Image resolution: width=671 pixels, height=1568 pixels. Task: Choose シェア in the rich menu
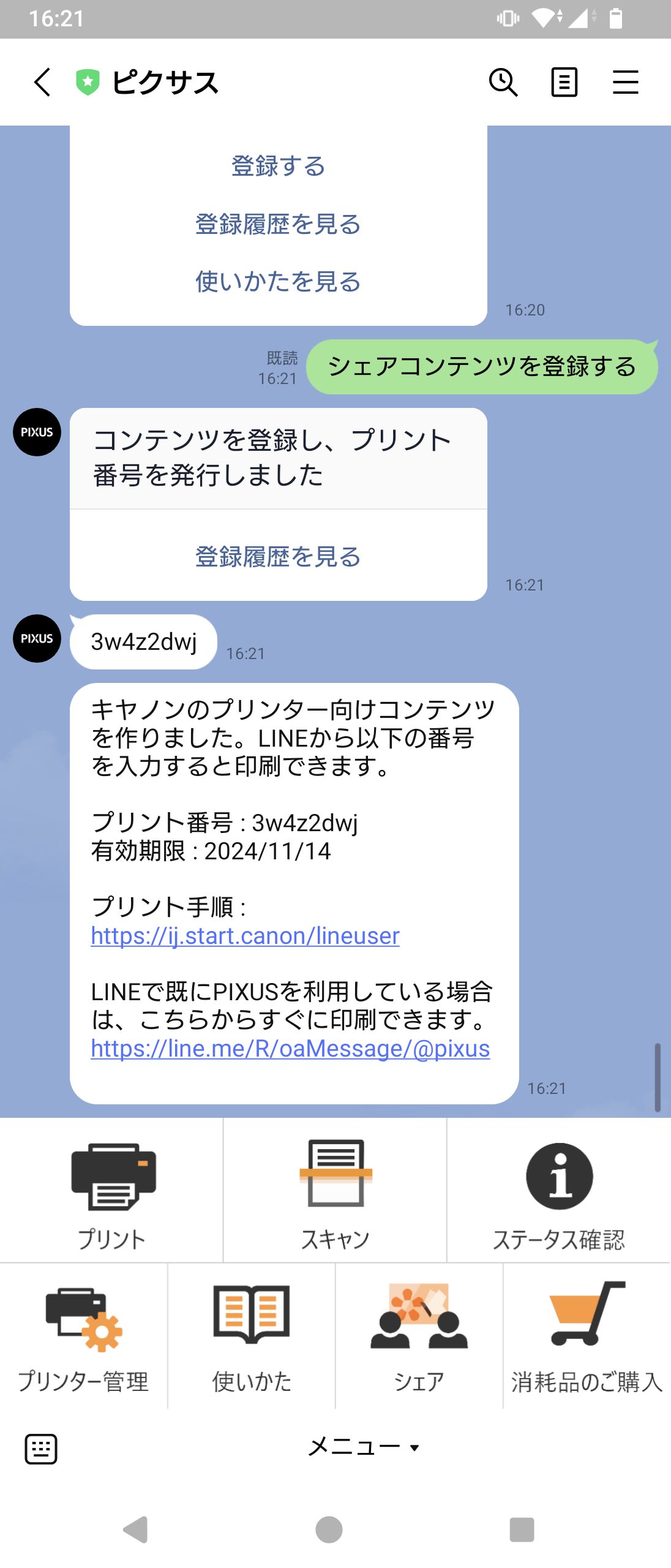pyautogui.click(x=419, y=1336)
